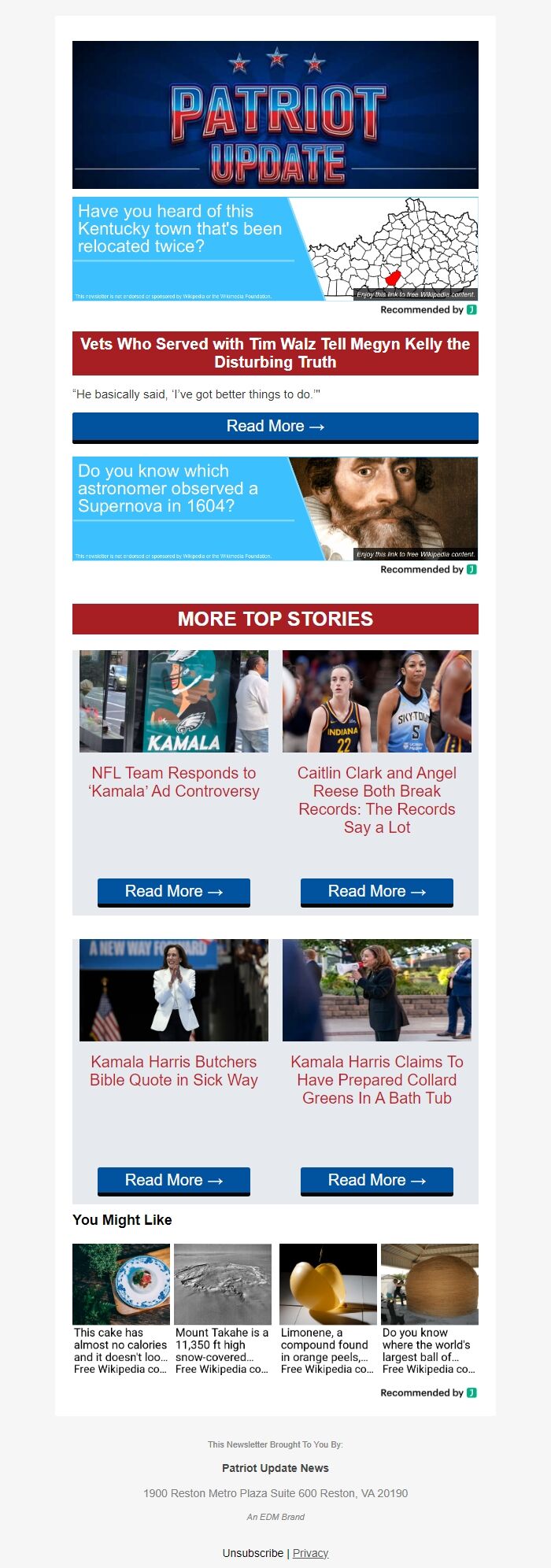This screenshot has height=1568, width=551.
Task: Open the almost no calories cake card
Action: [x=121, y=1310]
